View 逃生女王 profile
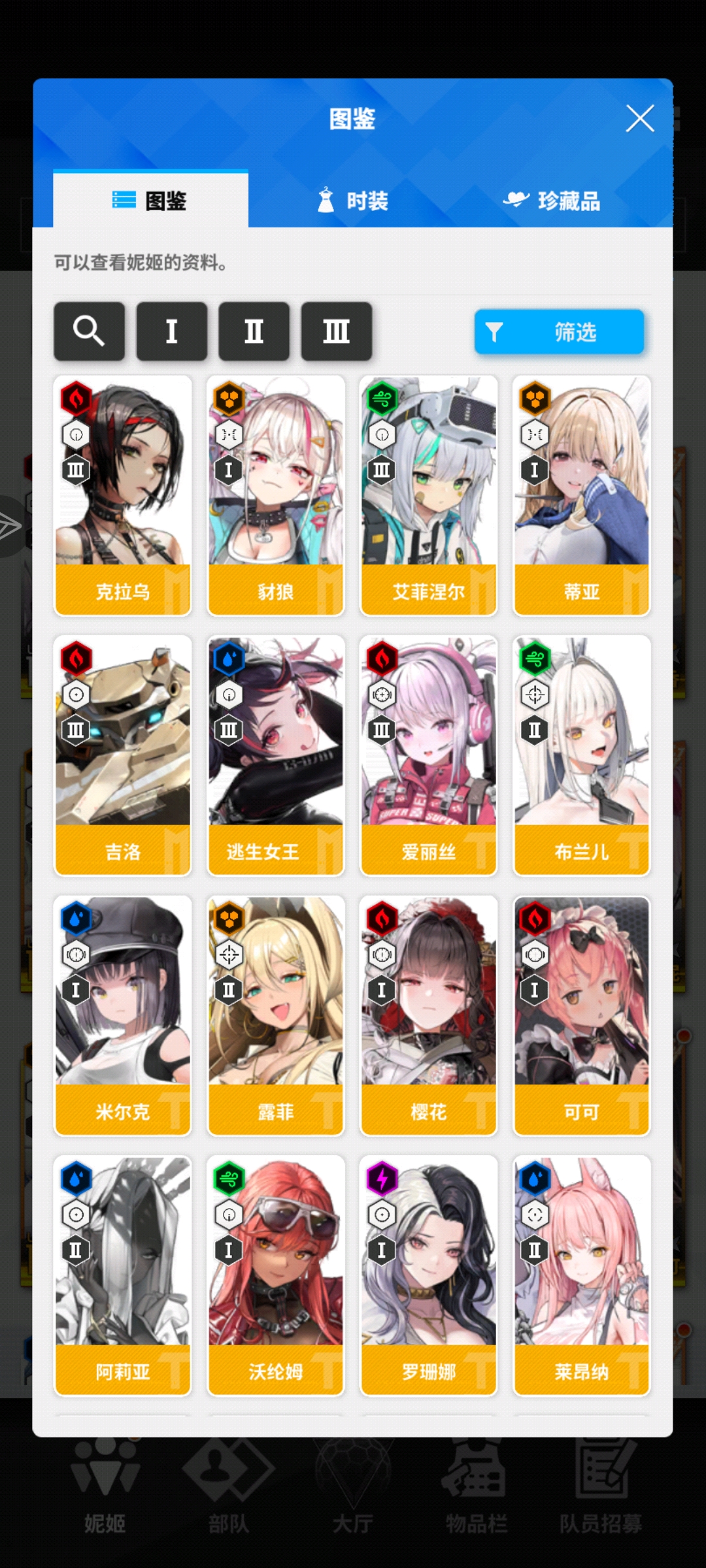 point(276,755)
